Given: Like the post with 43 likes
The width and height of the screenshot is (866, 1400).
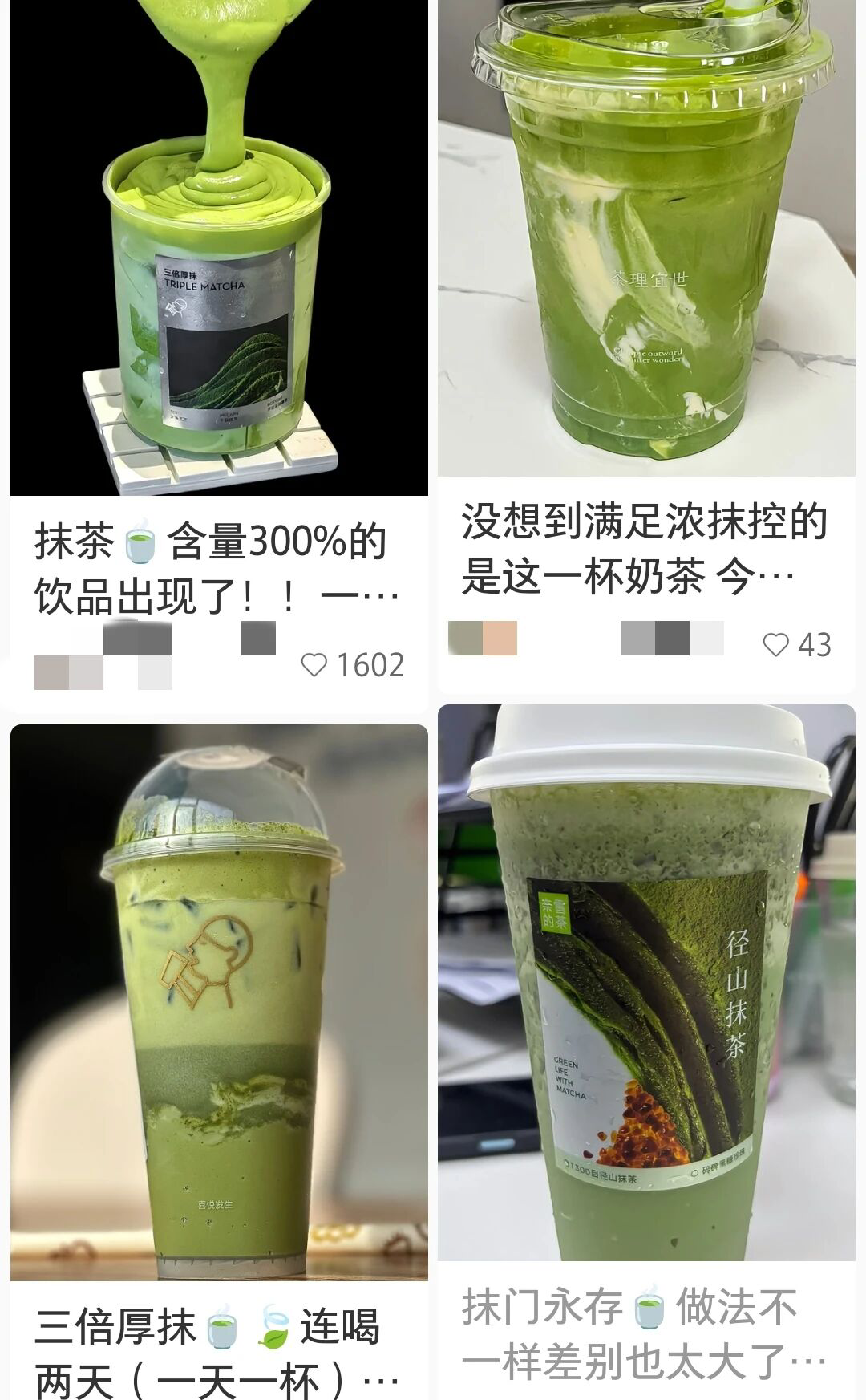Looking at the screenshot, I should [775, 644].
